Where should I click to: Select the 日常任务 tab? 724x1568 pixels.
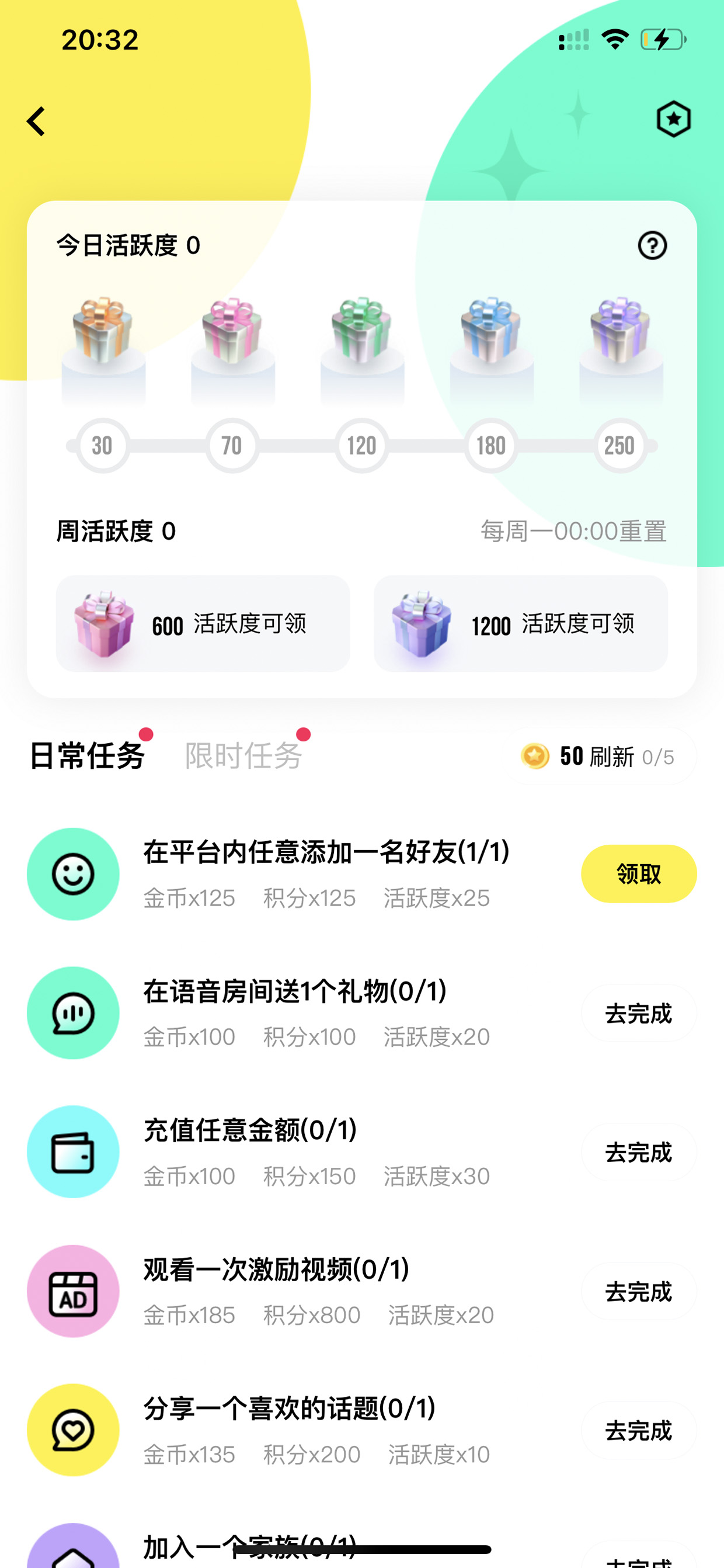87,756
